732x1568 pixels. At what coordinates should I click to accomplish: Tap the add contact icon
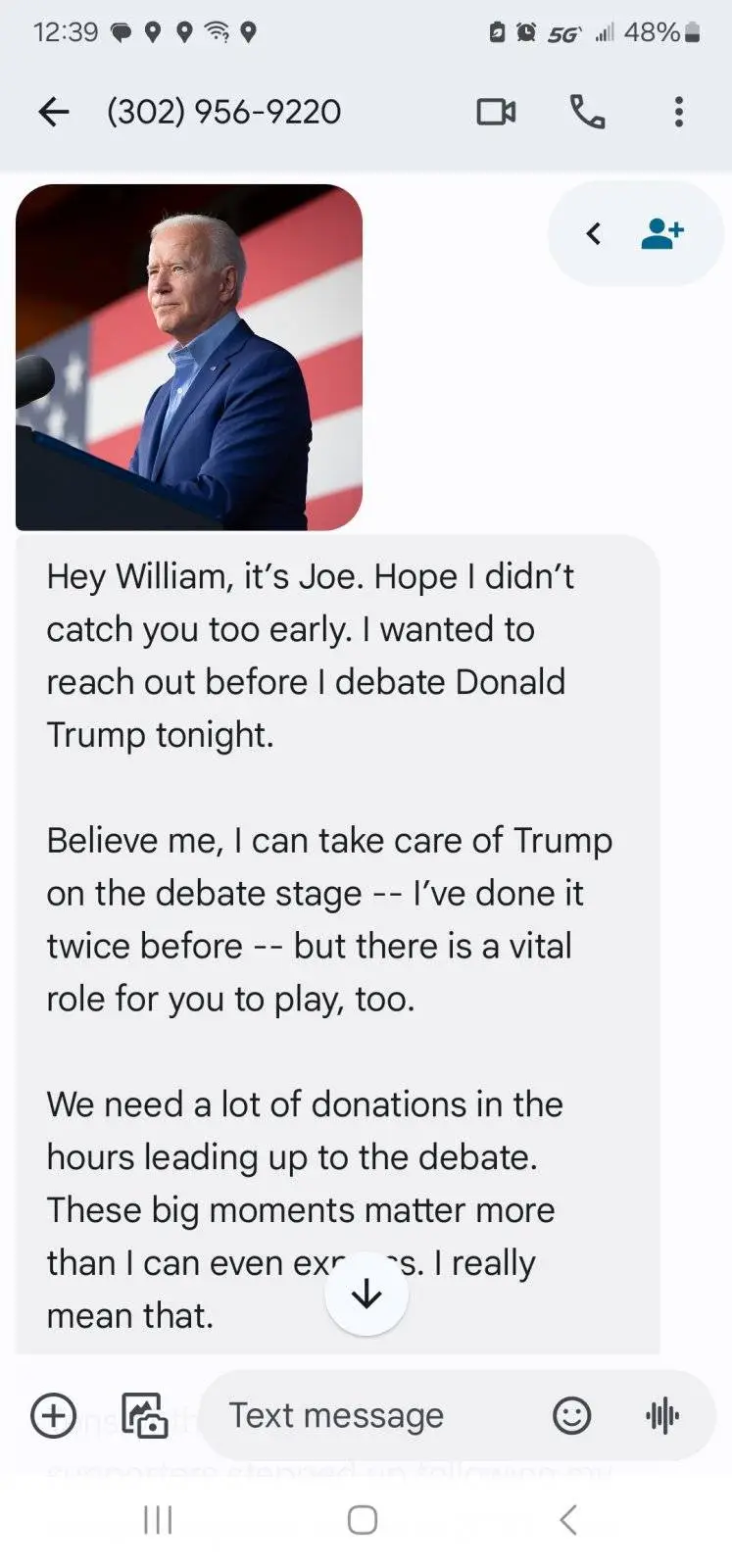click(x=661, y=233)
